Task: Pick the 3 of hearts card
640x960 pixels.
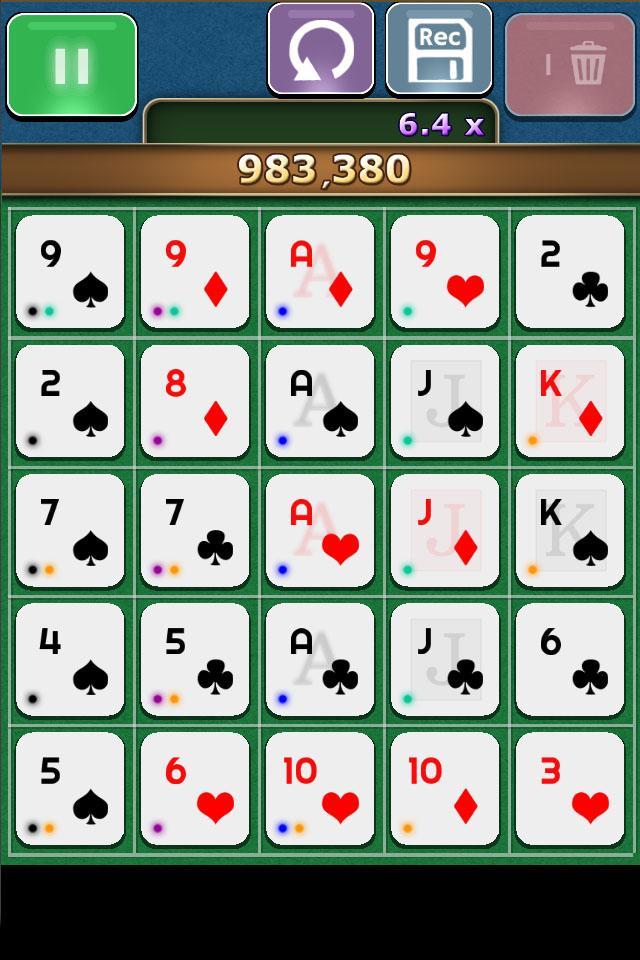Action: 570,788
